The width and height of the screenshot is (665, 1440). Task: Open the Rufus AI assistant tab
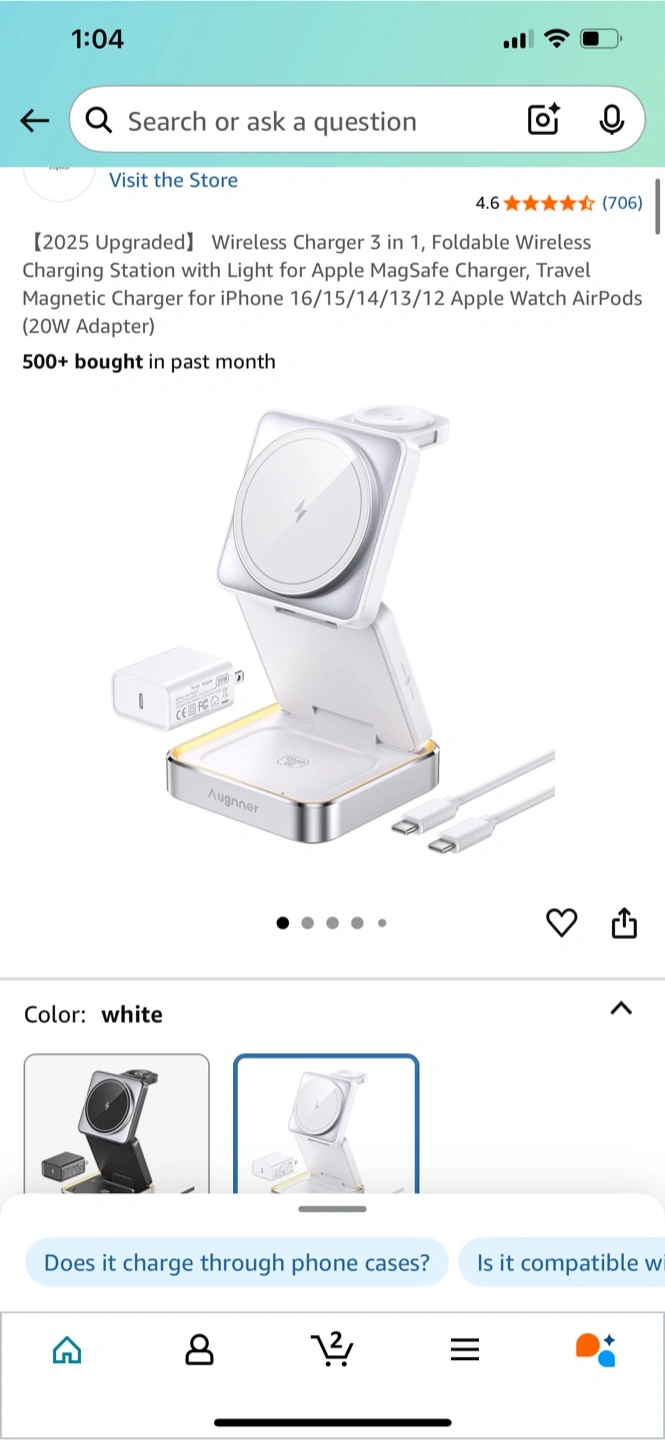coord(596,1349)
